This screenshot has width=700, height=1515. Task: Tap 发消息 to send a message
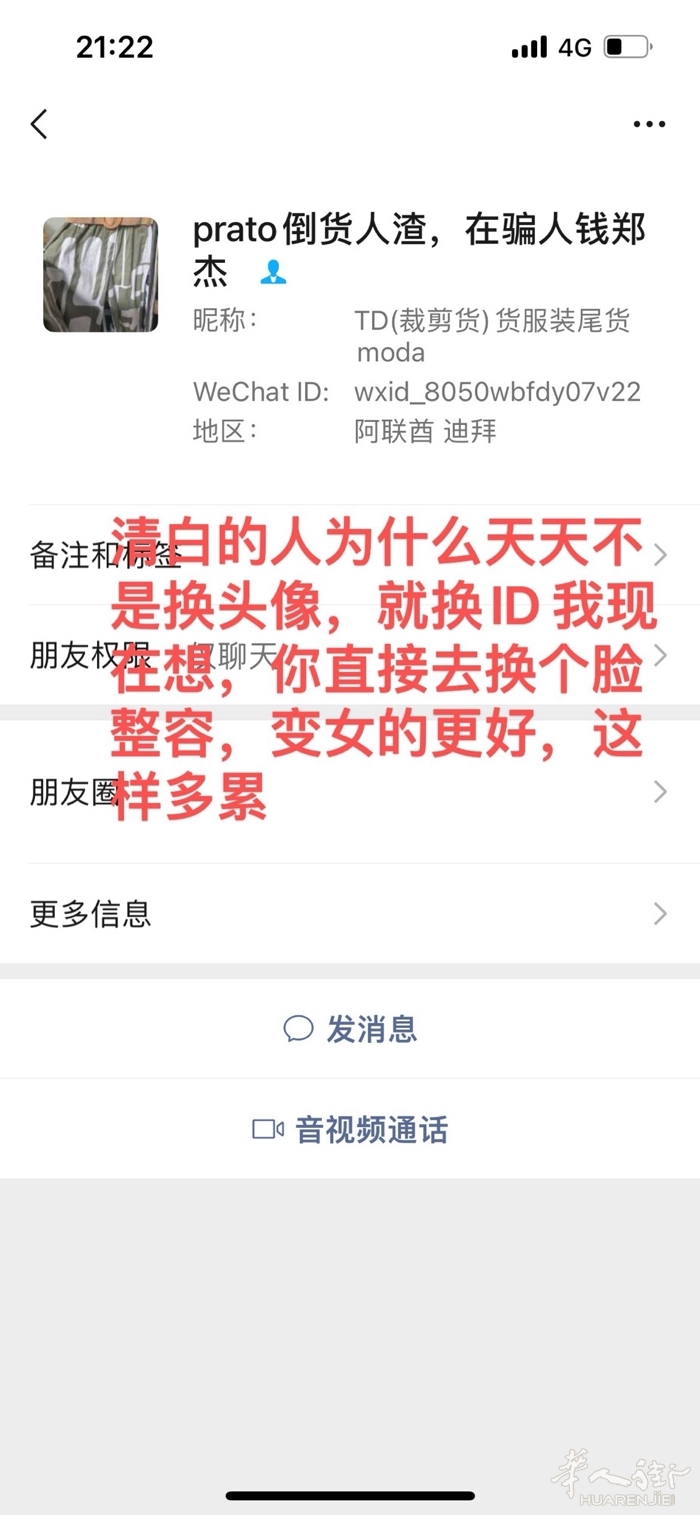[x=350, y=1029]
